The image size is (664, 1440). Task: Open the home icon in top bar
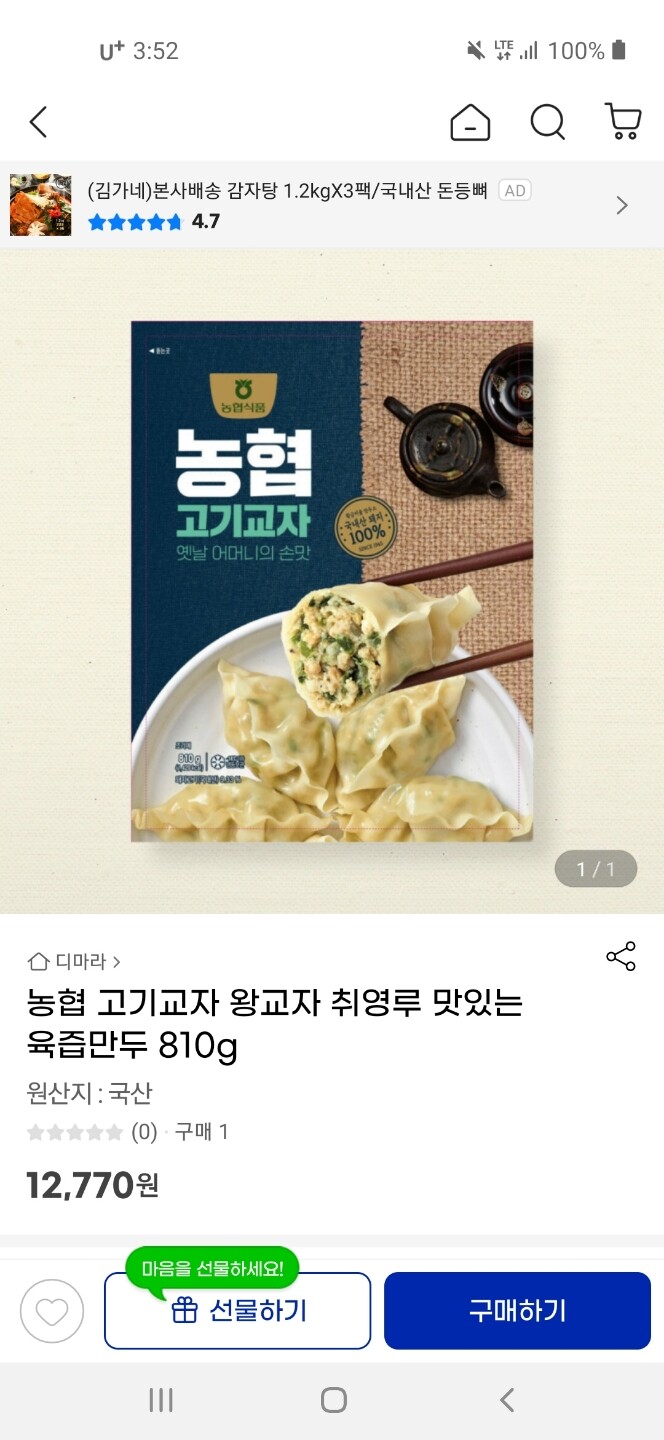(470, 122)
